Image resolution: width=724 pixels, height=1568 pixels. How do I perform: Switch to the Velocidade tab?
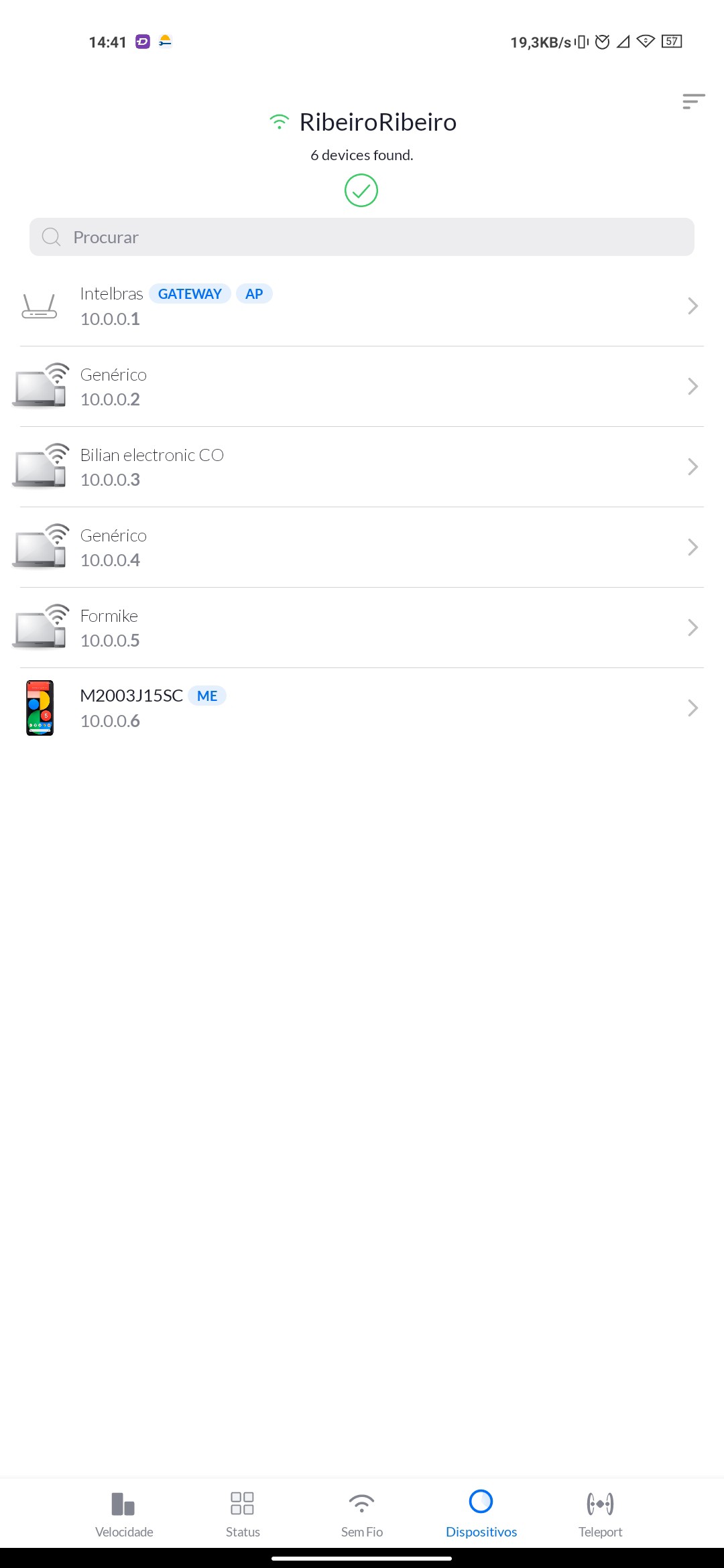[x=124, y=1513]
